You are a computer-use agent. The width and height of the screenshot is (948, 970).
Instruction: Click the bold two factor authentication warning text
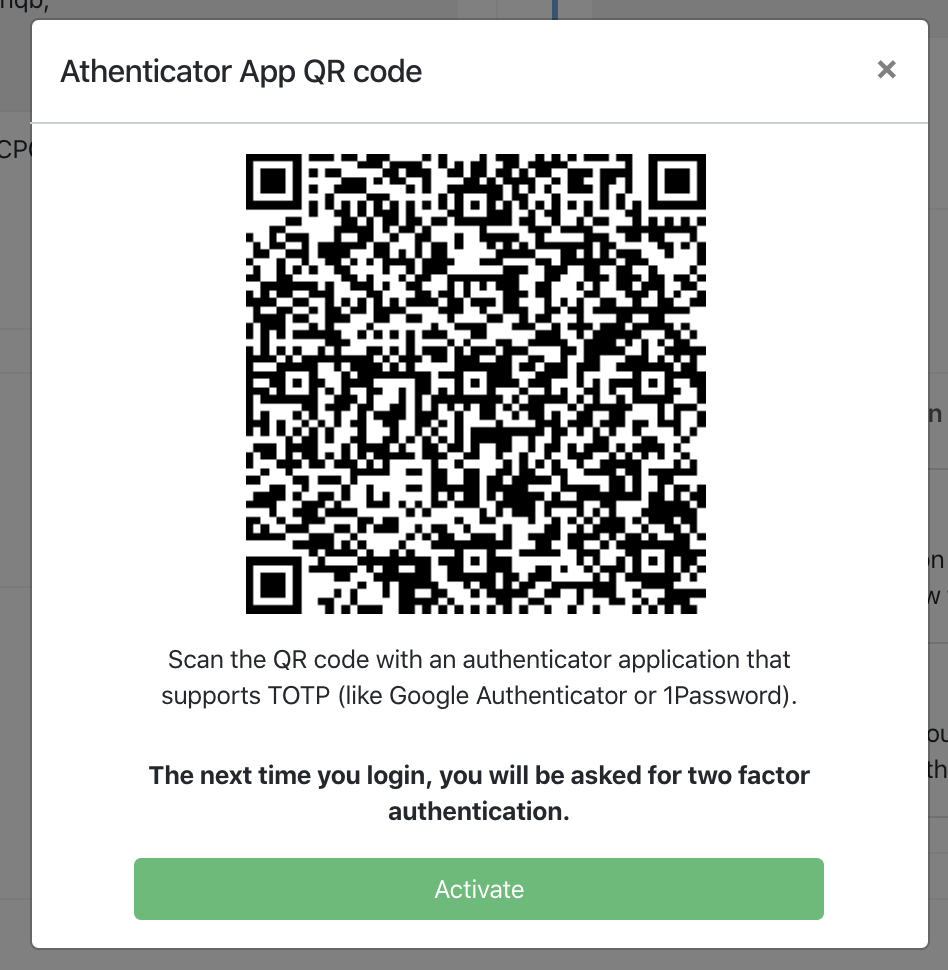click(x=478, y=793)
